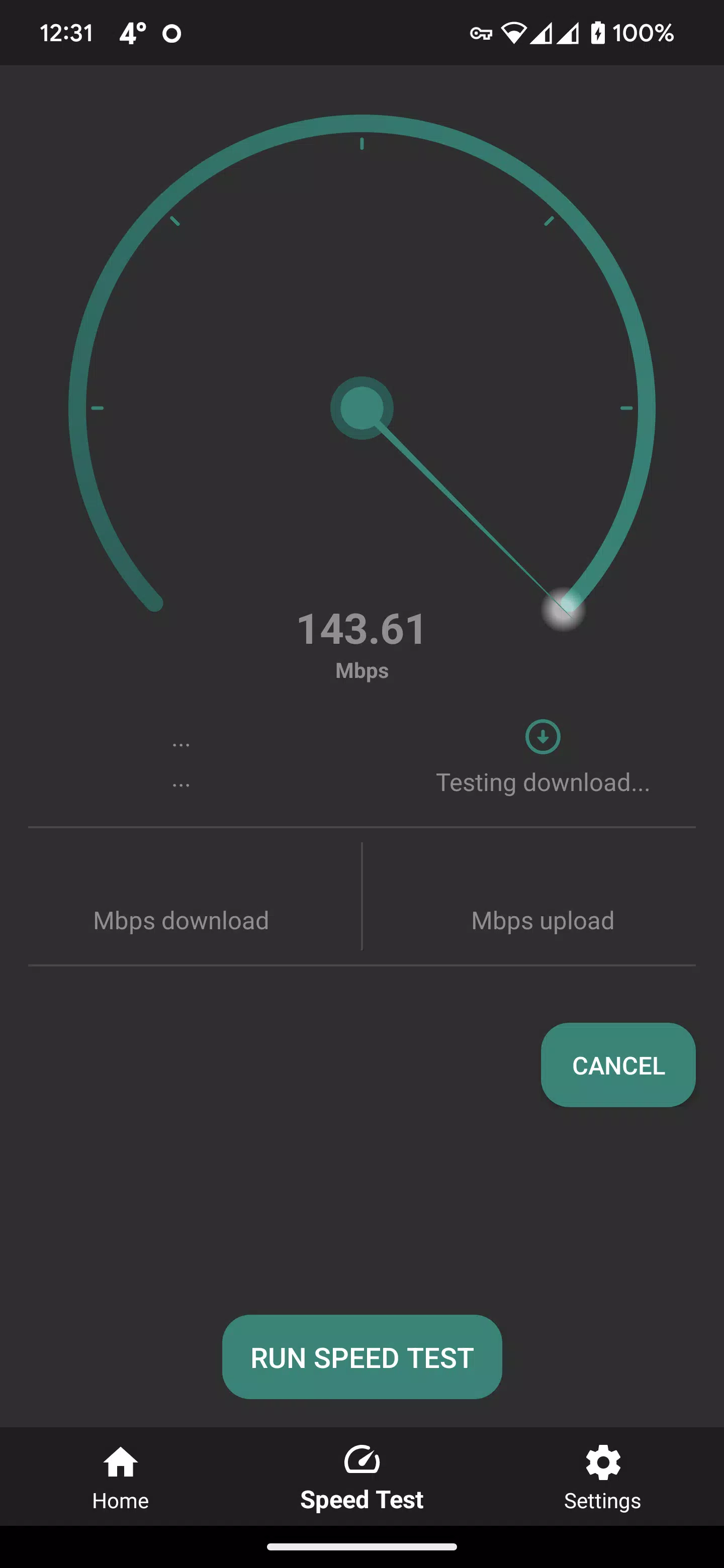Click the Mbps upload result field
Screen dimensions: 724x1568
click(x=541, y=920)
